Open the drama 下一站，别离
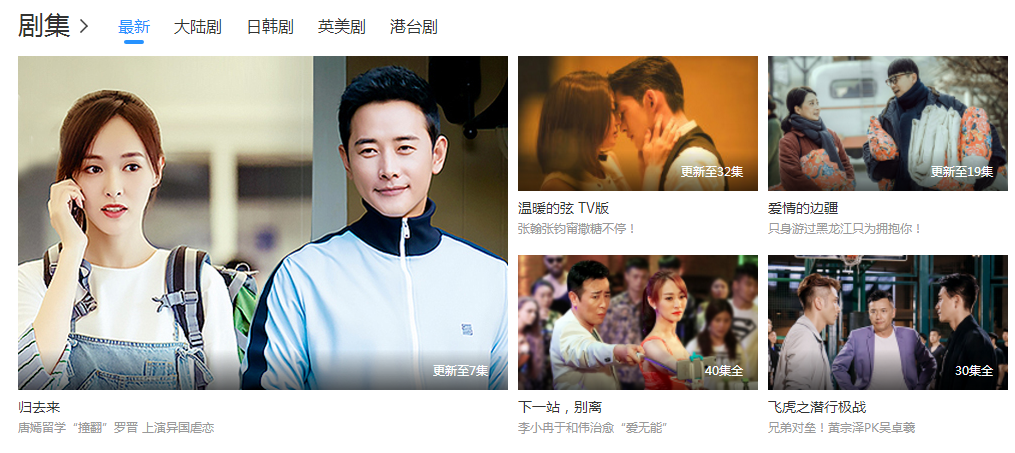This screenshot has width=1015, height=453. [x=637, y=322]
